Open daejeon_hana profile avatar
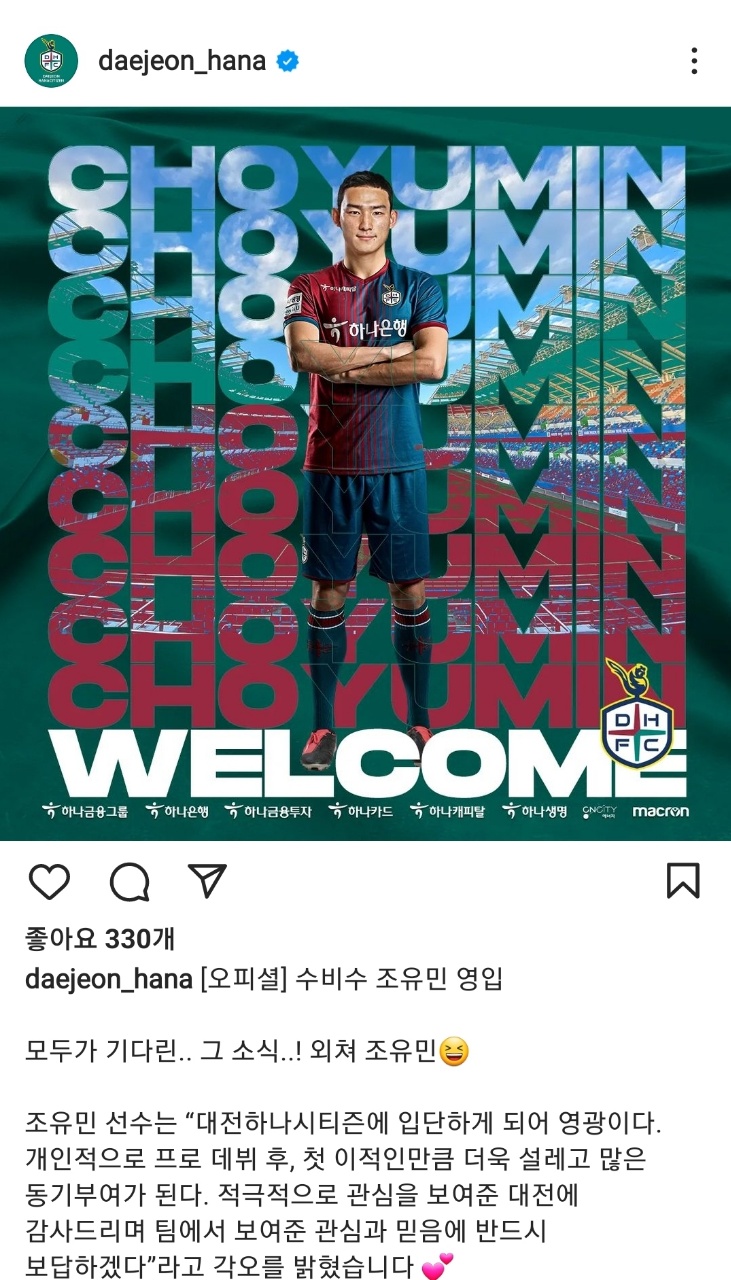The height and width of the screenshot is (1280, 731). coord(51,60)
